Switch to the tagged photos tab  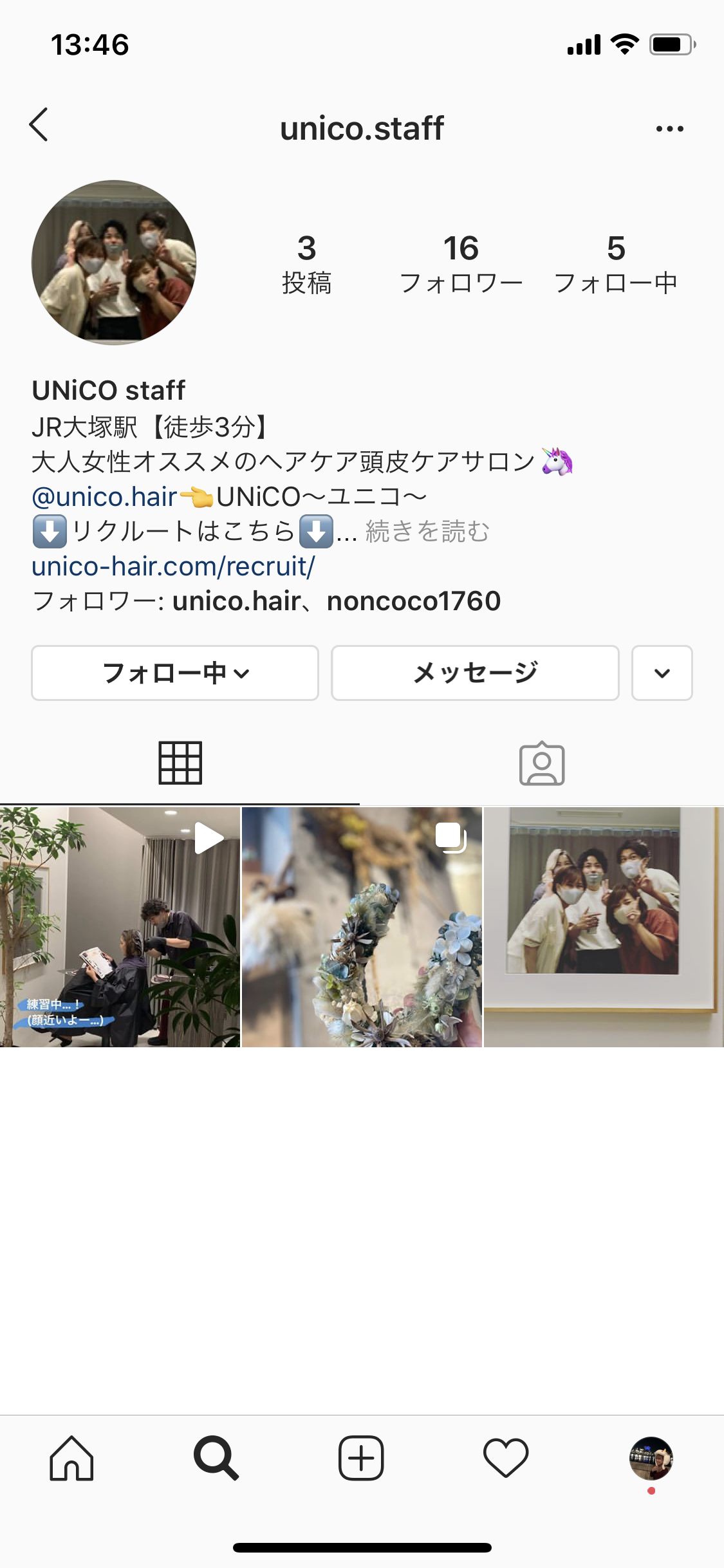(542, 764)
